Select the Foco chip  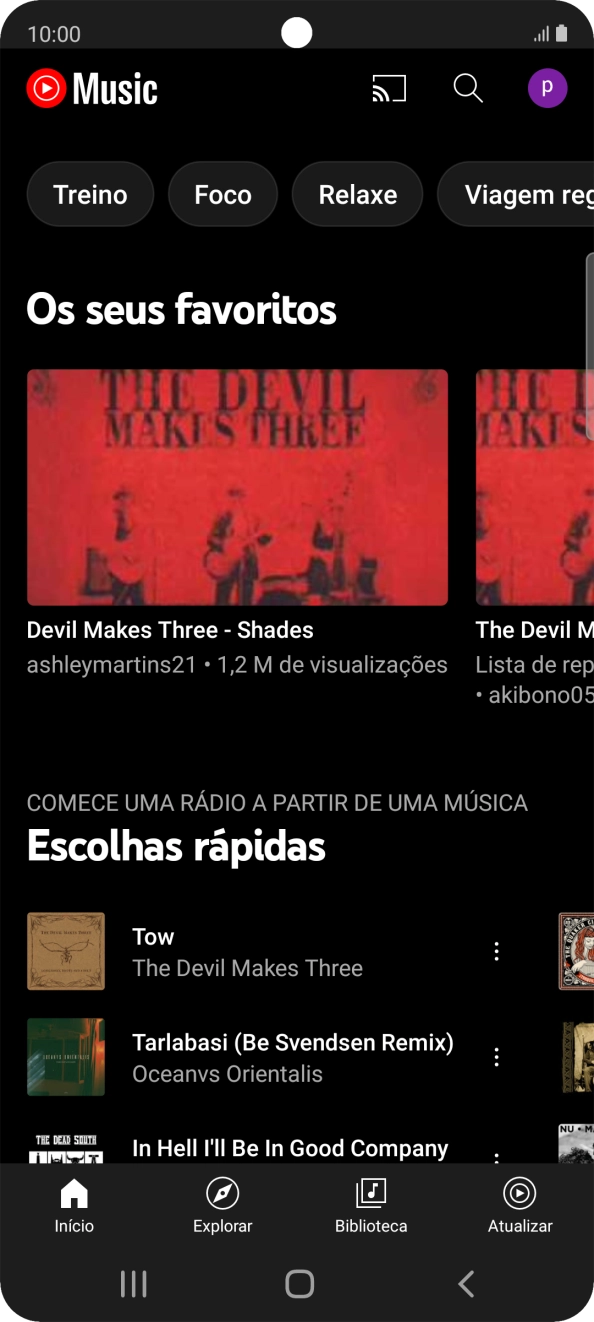[223, 194]
